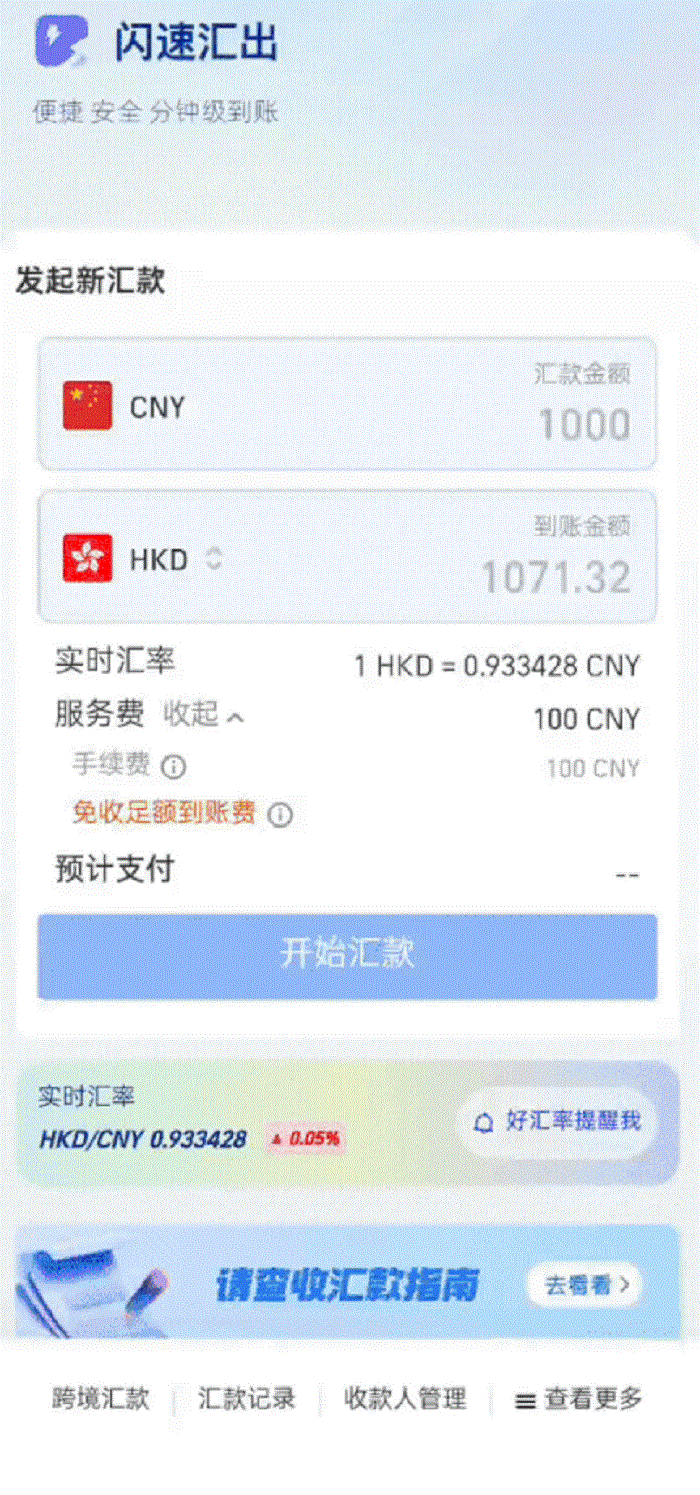Set a rate alert with 好汇率提醒我

pyautogui.click(x=557, y=1121)
